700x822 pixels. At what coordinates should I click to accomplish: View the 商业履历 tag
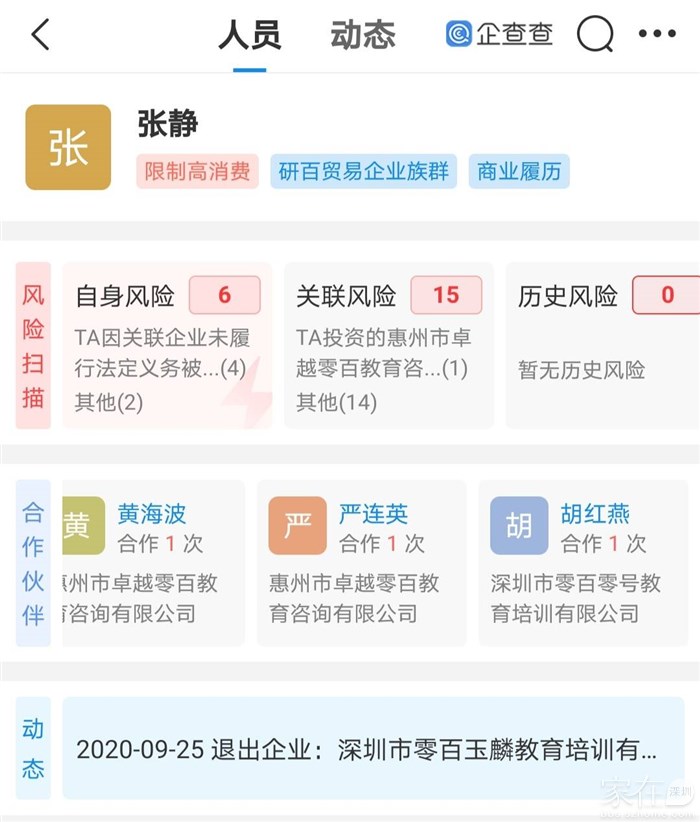tap(519, 171)
